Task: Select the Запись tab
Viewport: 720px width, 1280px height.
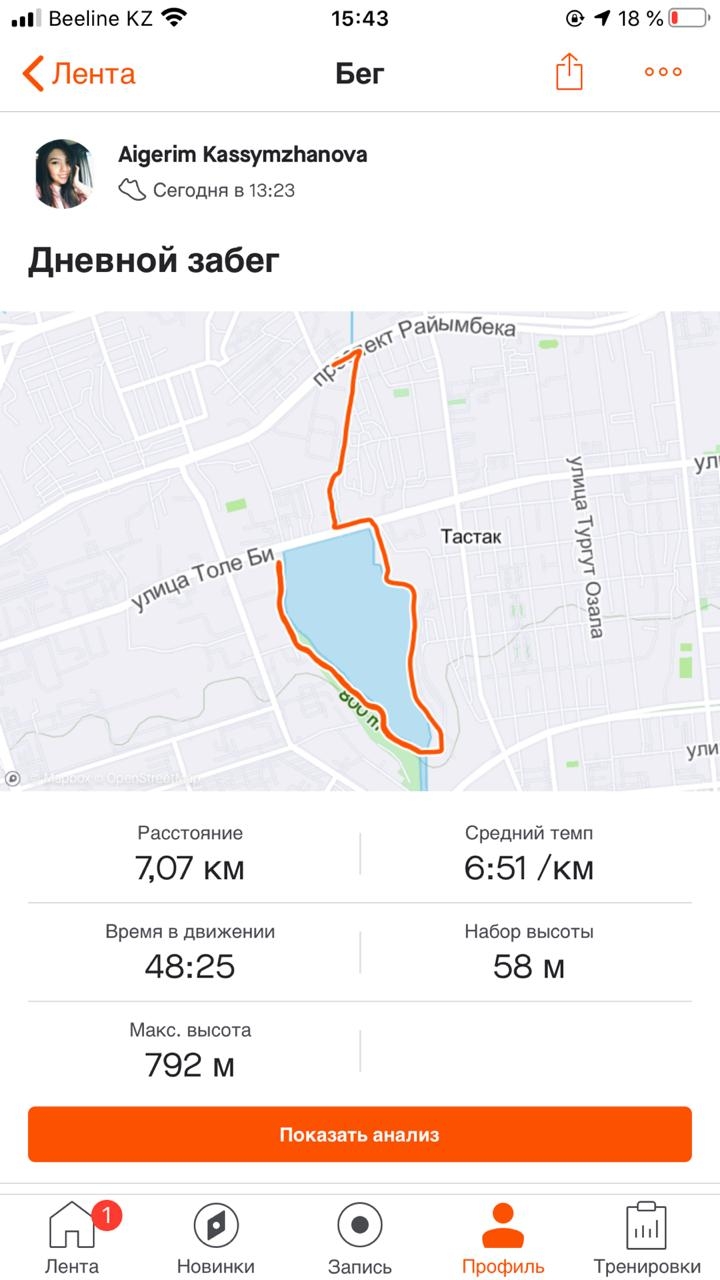Action: (360, 1238)
